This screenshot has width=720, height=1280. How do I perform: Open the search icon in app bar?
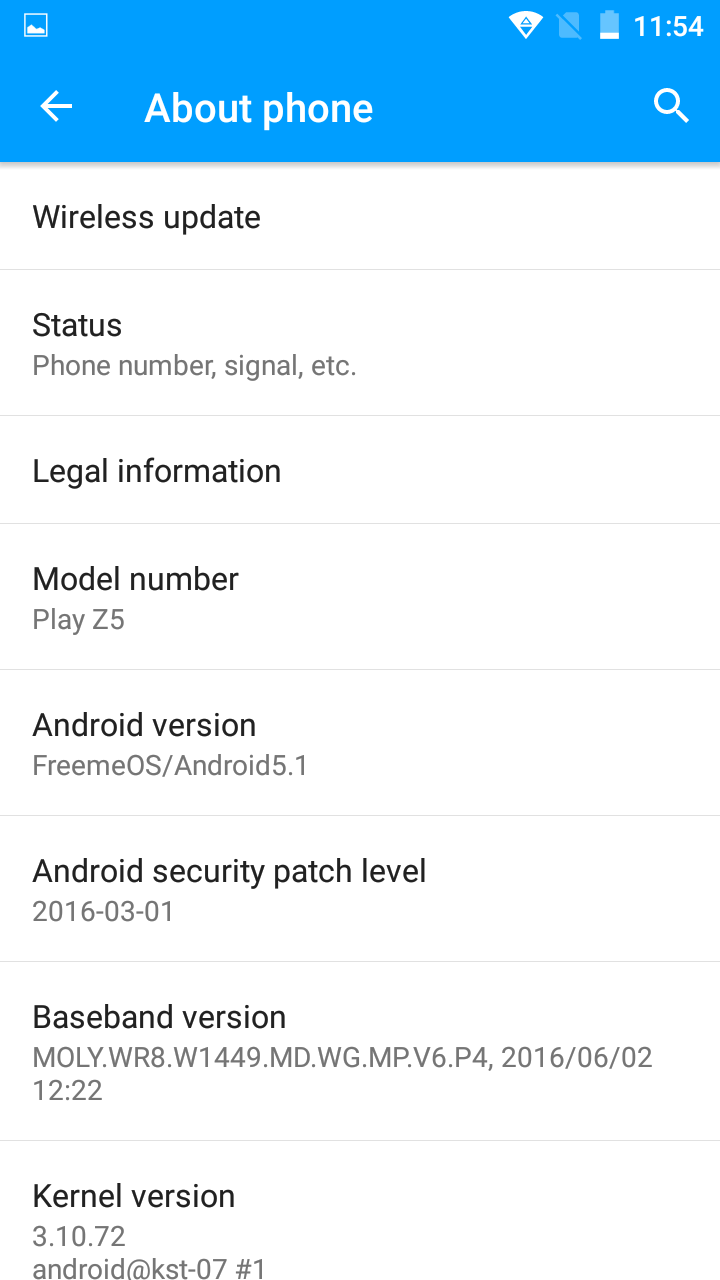(x=671, y=106)
